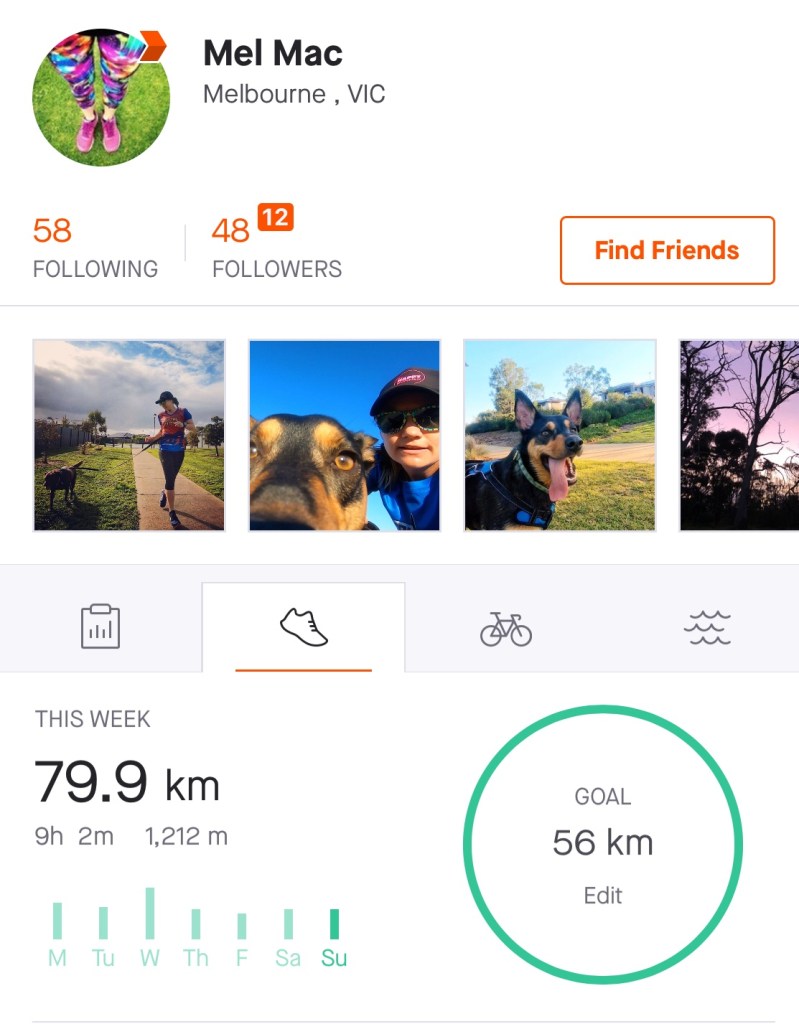Tap the Find Friends button

666,250
